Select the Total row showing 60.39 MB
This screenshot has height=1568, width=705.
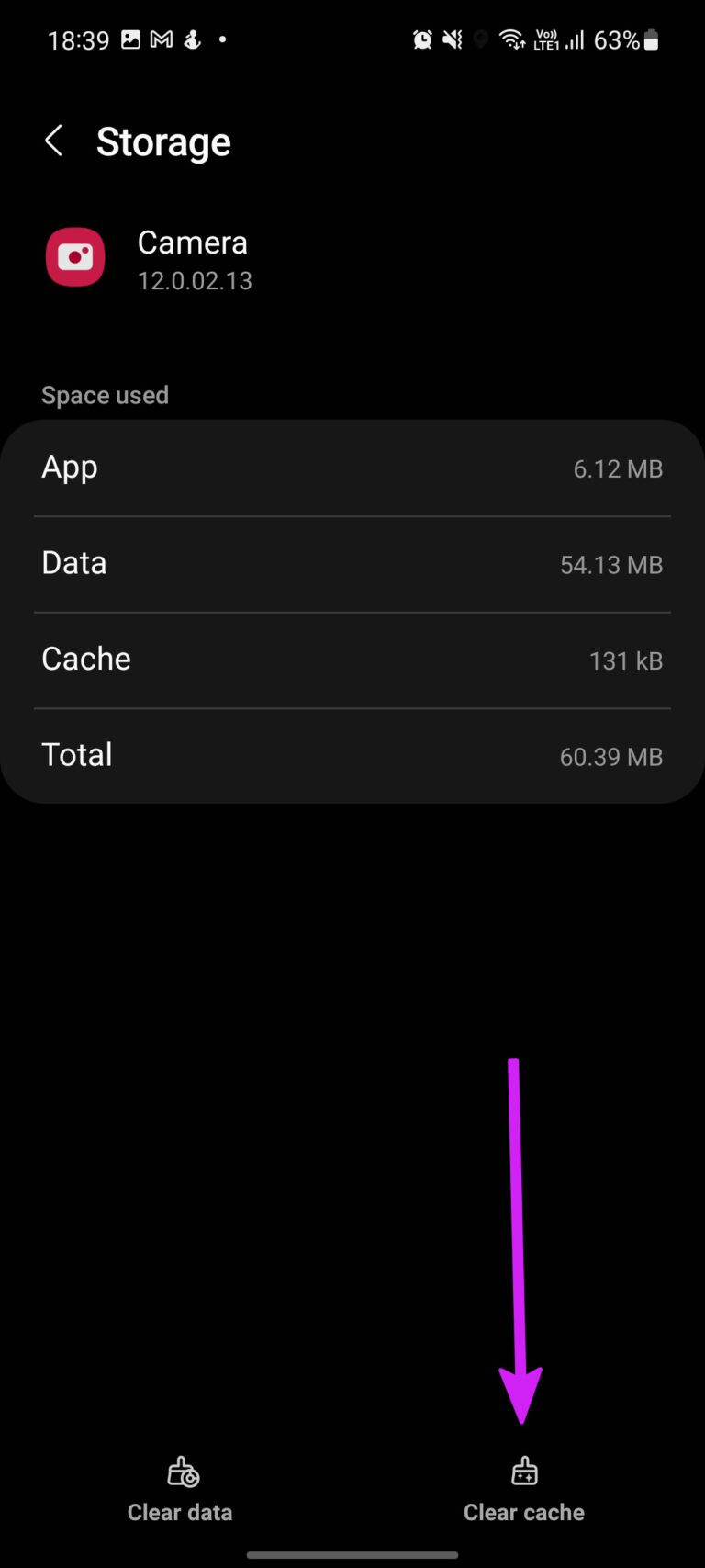pos(352,755)
